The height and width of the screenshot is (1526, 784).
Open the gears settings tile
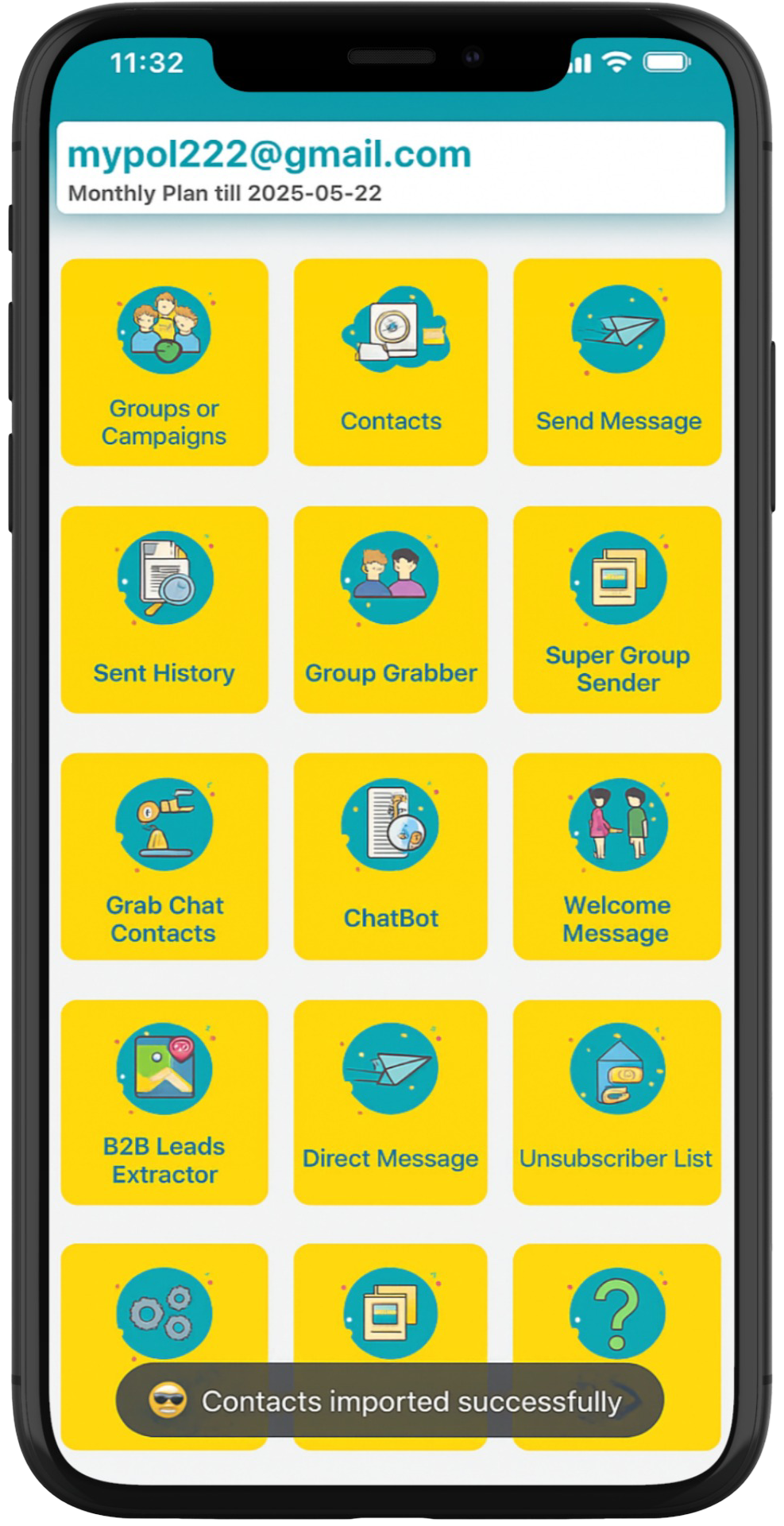click(164, 1311)
